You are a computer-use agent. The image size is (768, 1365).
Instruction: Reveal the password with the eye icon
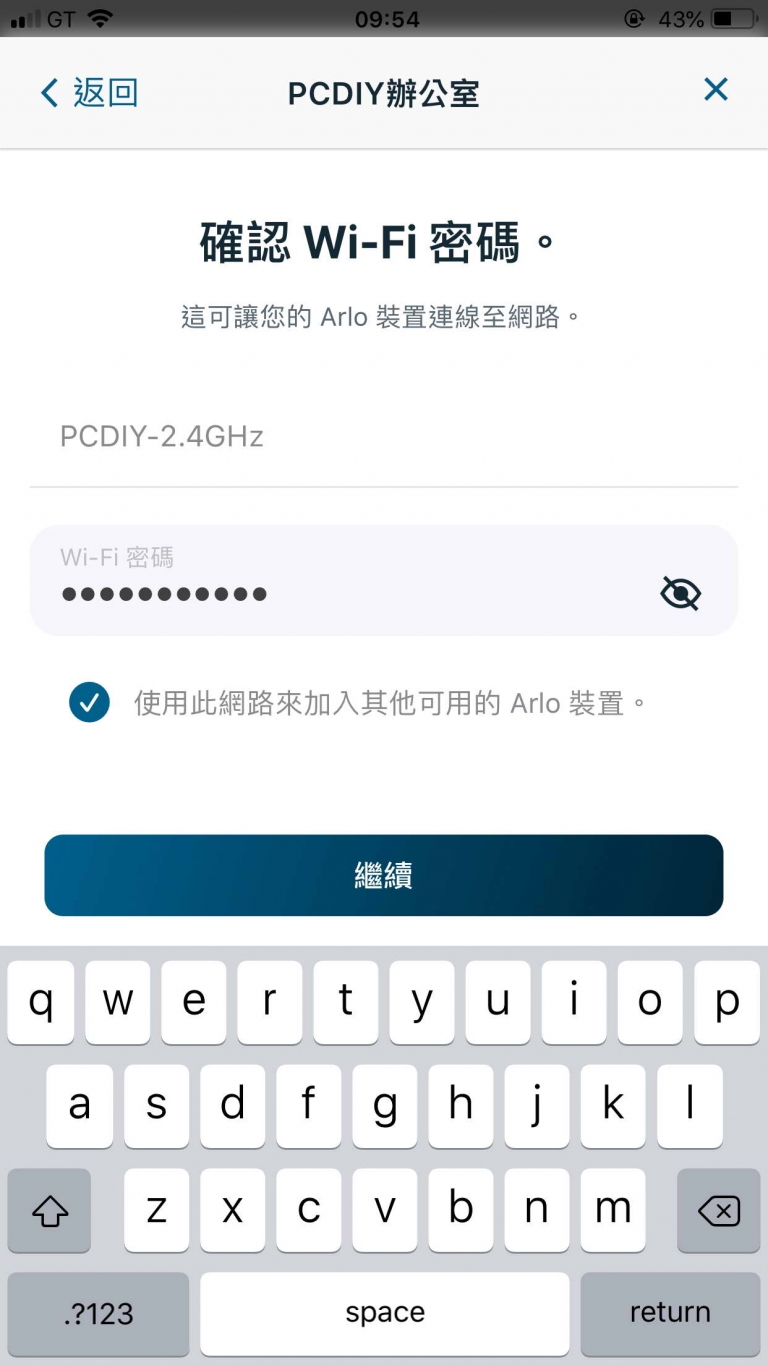pos(681,593)
